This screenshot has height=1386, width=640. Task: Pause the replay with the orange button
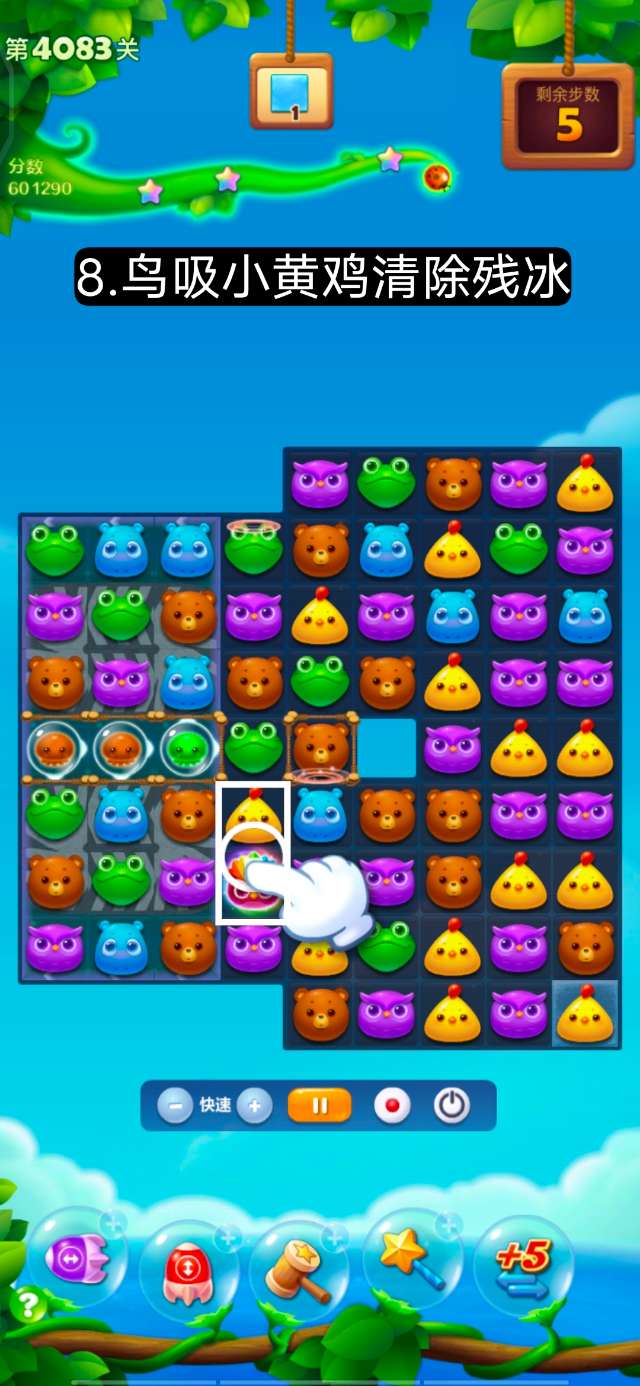point(320,1106)
